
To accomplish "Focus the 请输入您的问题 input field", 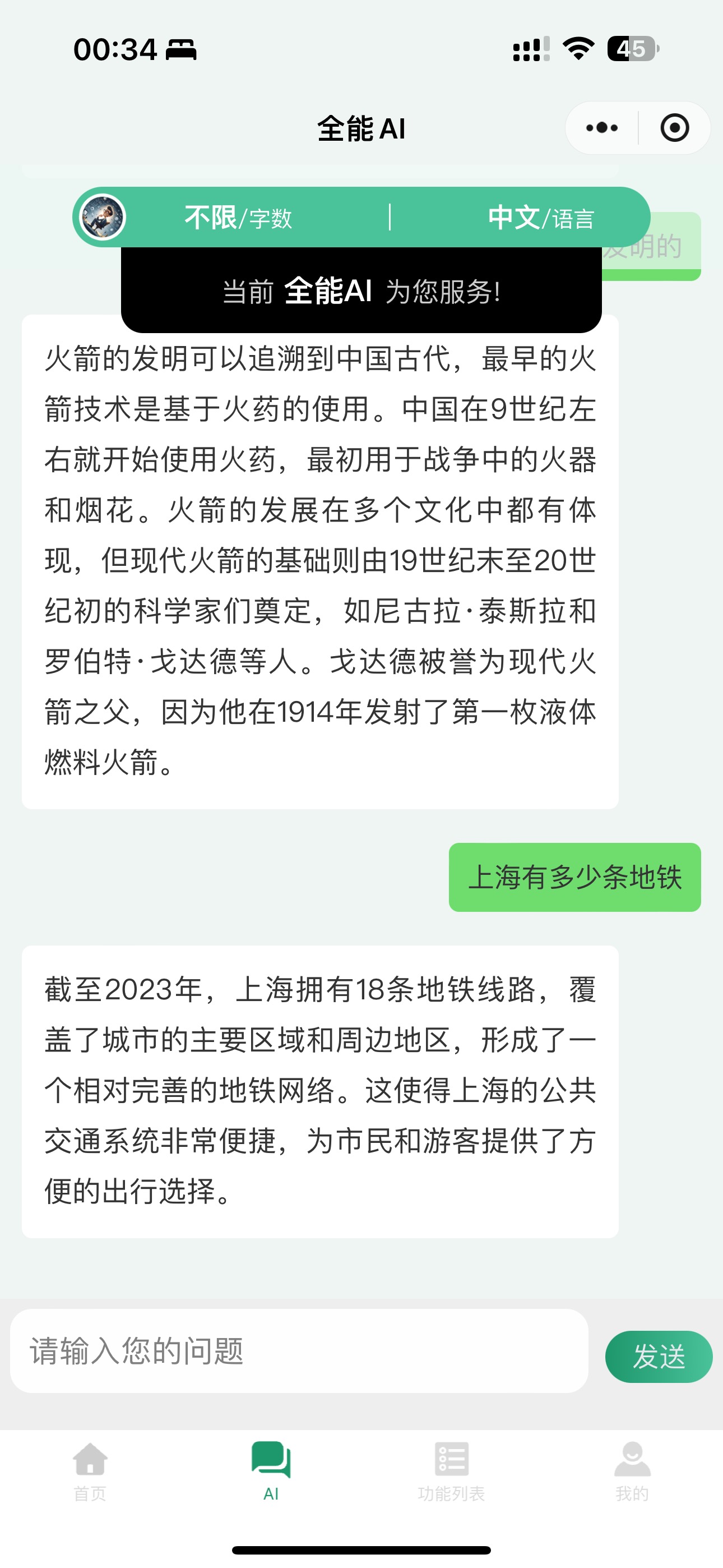I will (299, 1351).
